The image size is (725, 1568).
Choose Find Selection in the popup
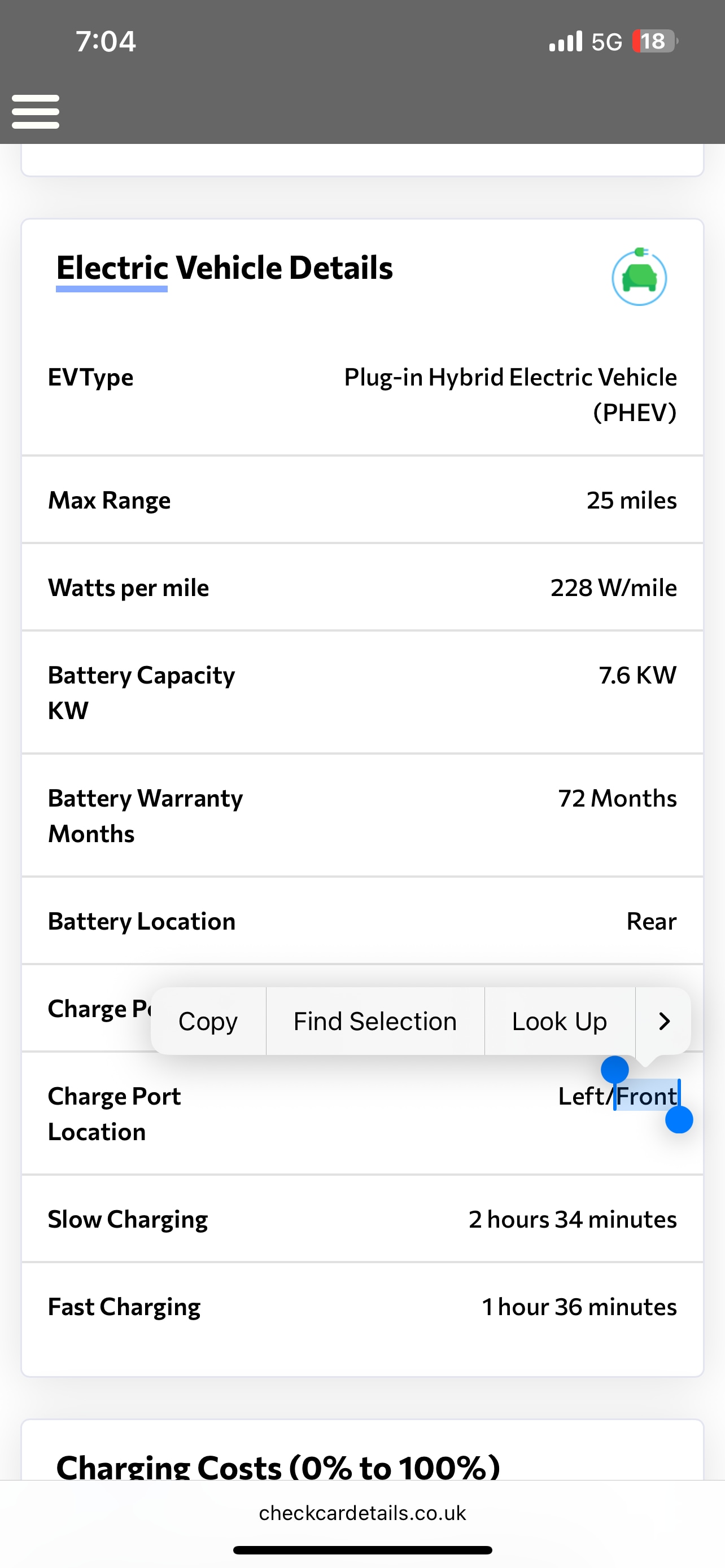[375, 1022]
